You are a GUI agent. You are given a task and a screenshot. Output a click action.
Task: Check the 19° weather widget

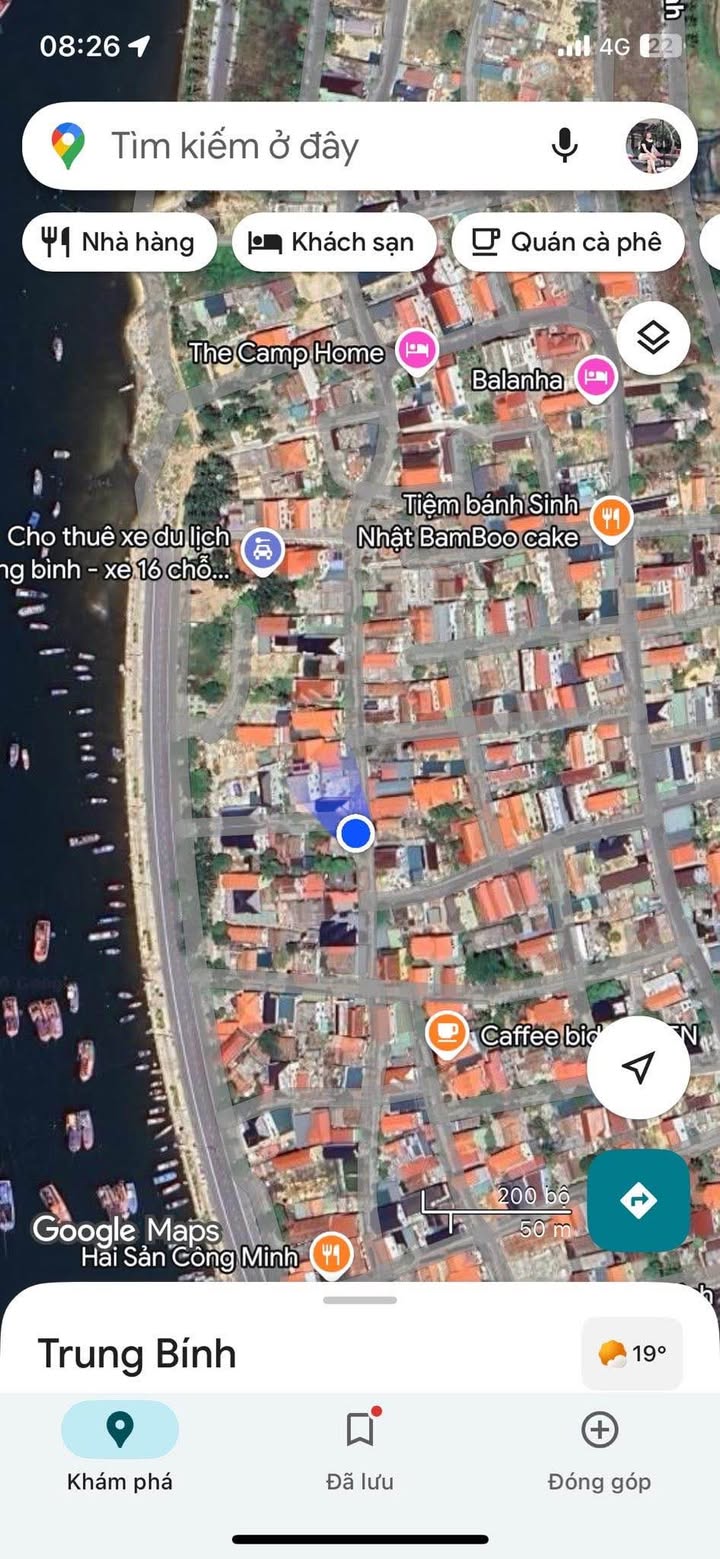(x=632, y=1354)
